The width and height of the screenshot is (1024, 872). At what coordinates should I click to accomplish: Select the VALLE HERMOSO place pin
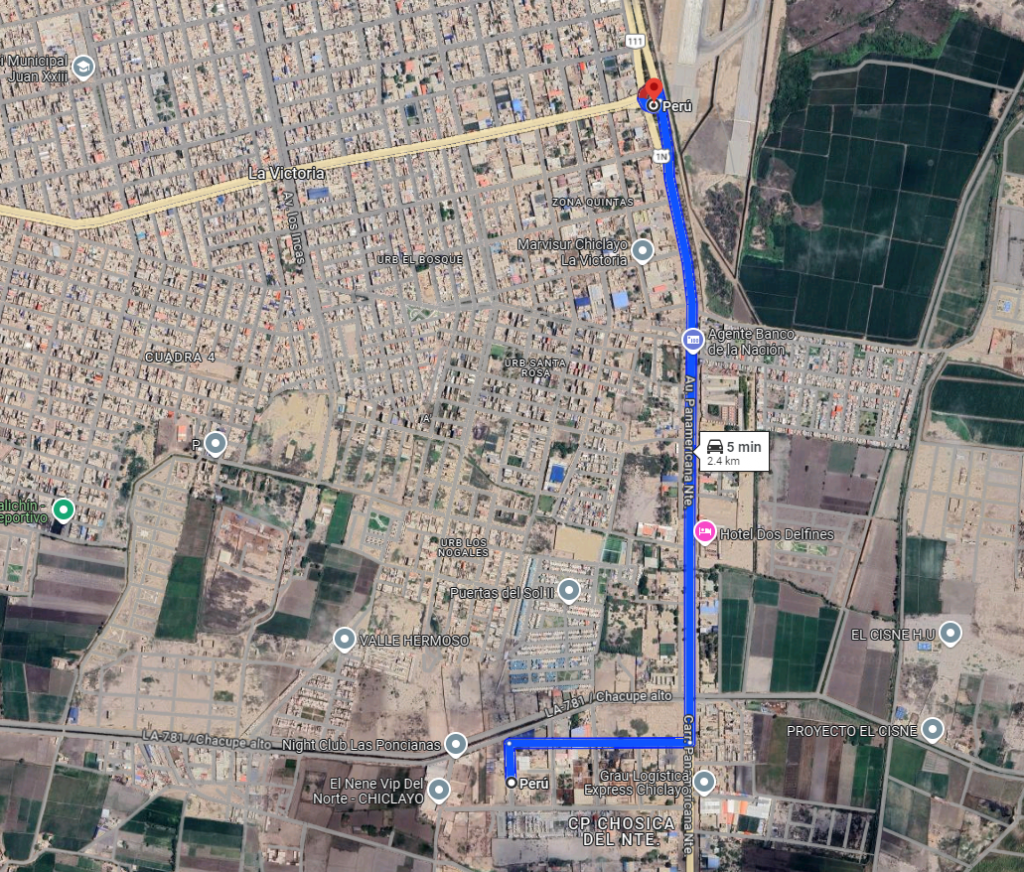tap(345, 638)
